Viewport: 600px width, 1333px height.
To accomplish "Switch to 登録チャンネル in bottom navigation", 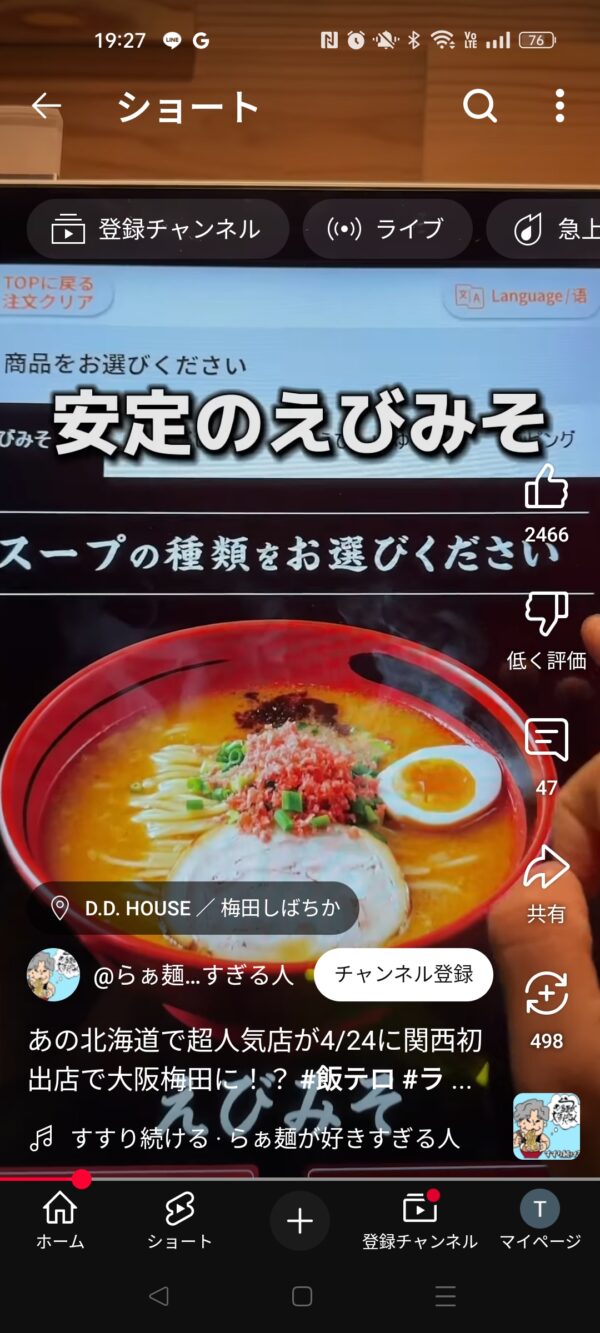I will click(420, 1221).
